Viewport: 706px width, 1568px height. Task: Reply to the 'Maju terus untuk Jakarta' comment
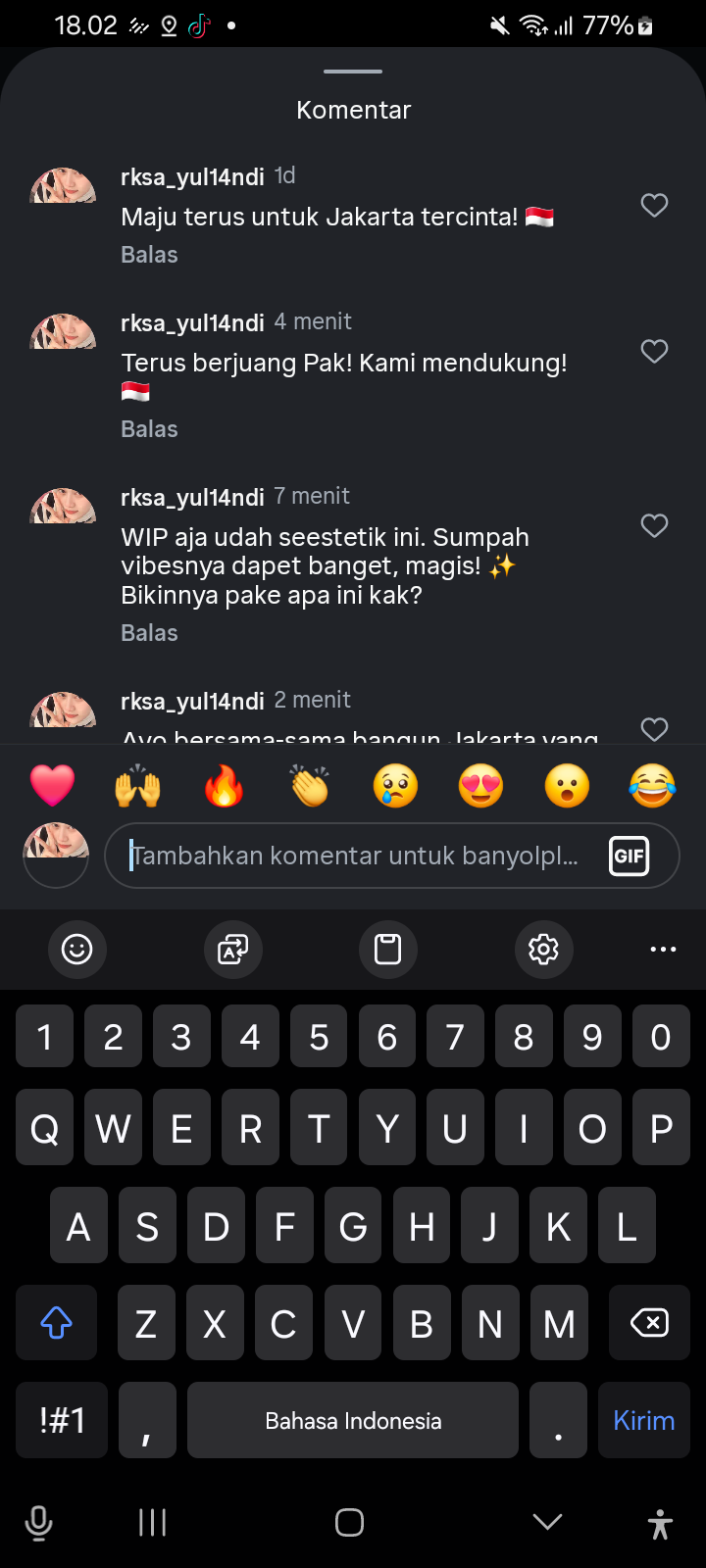(x=149, y=255)
